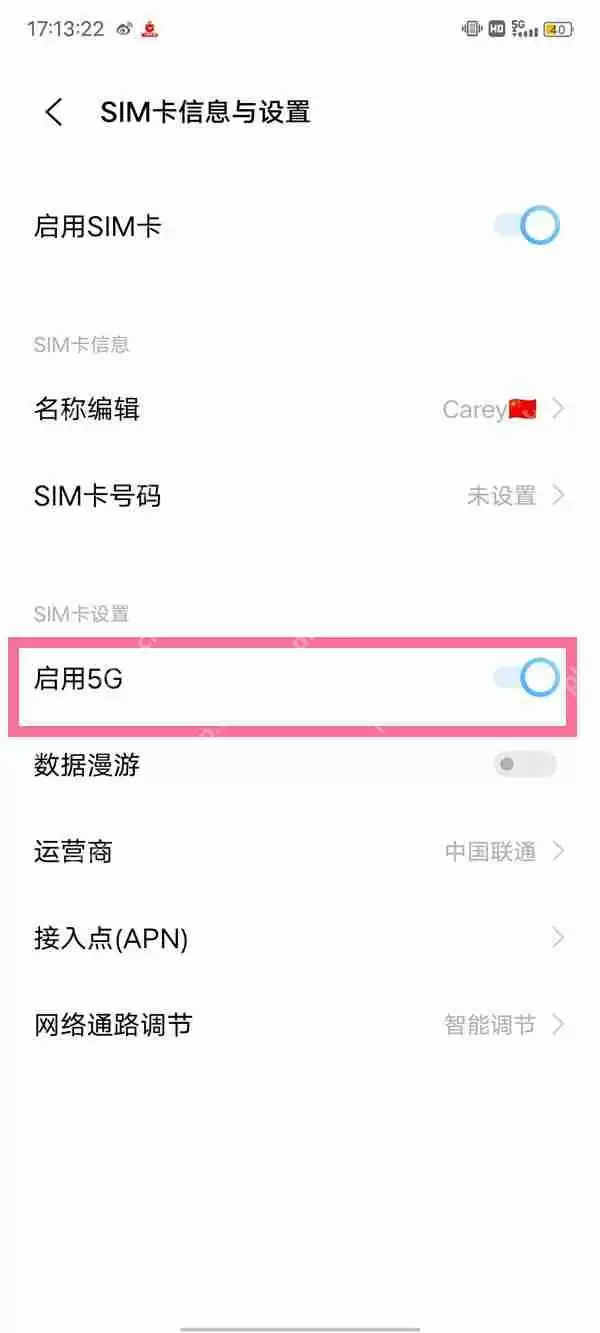The image size is (600, 1333).
Task: Open the 网络通路调节 option
Action: pyautogui.click(x=300, y=1025)
